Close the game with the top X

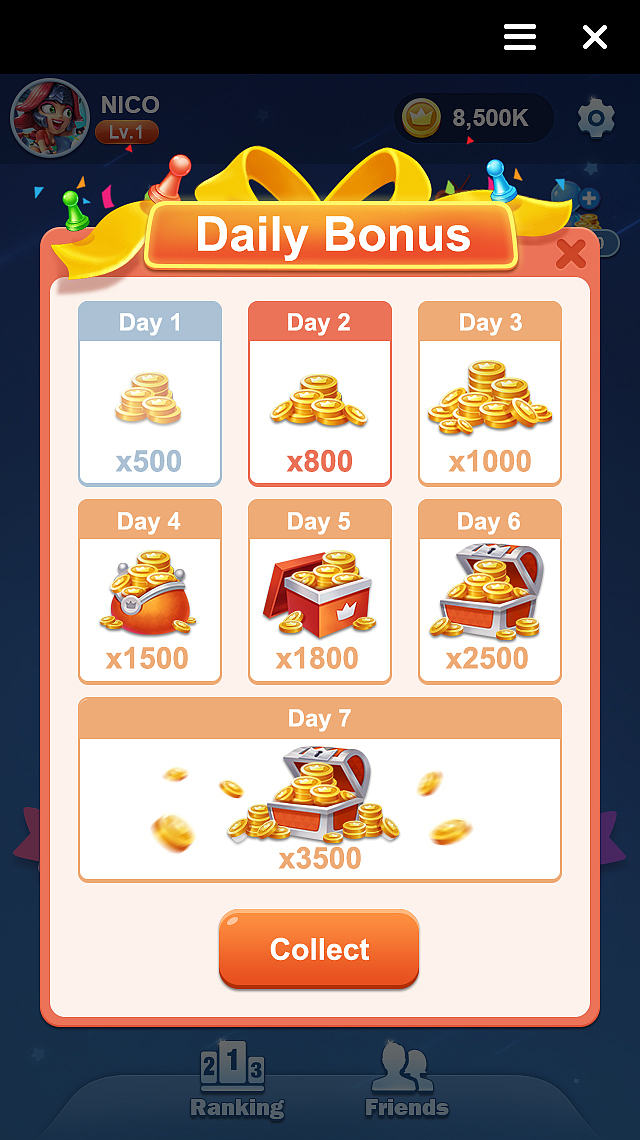[595, 36]
